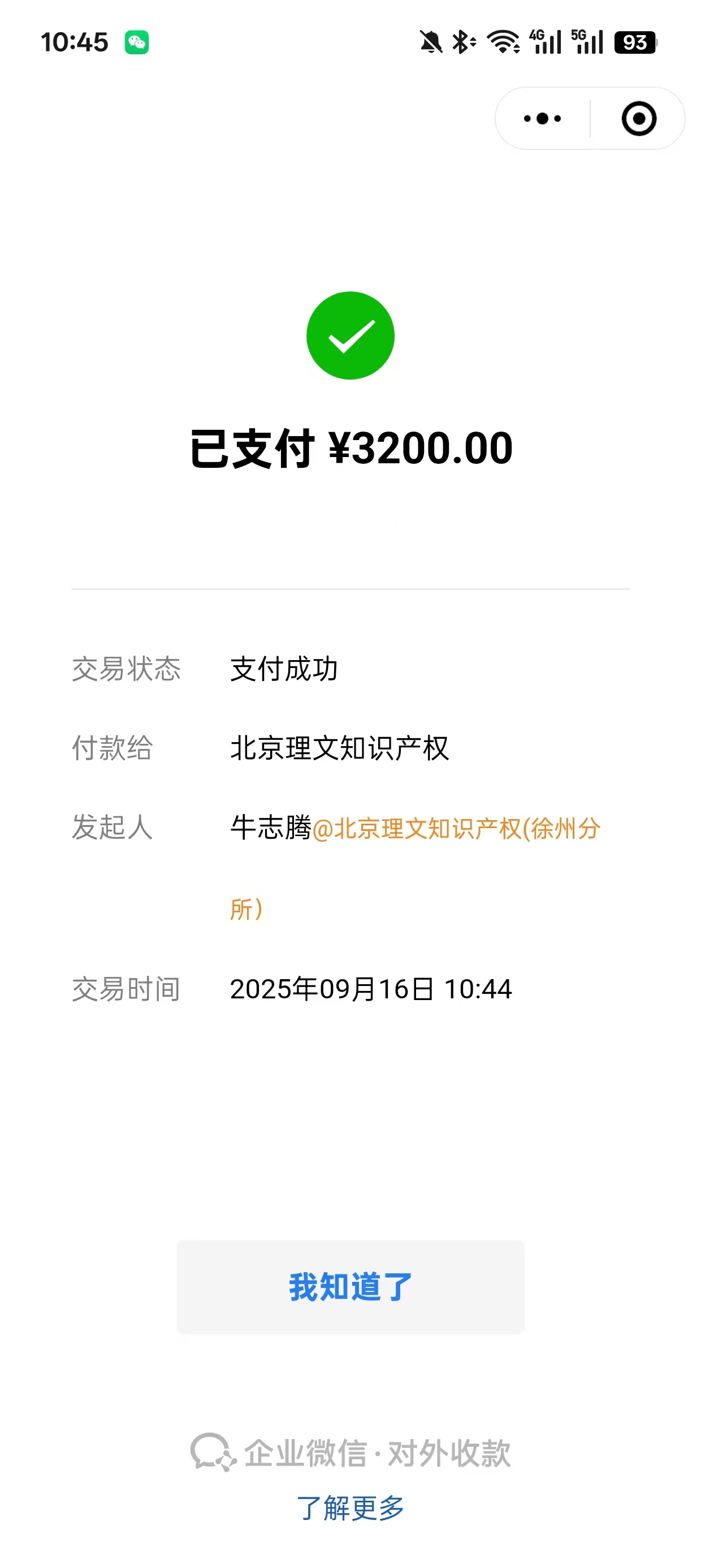The image size is (701, 1568).
Task: Open the 了解更多 link
Action: point(350,1507)
